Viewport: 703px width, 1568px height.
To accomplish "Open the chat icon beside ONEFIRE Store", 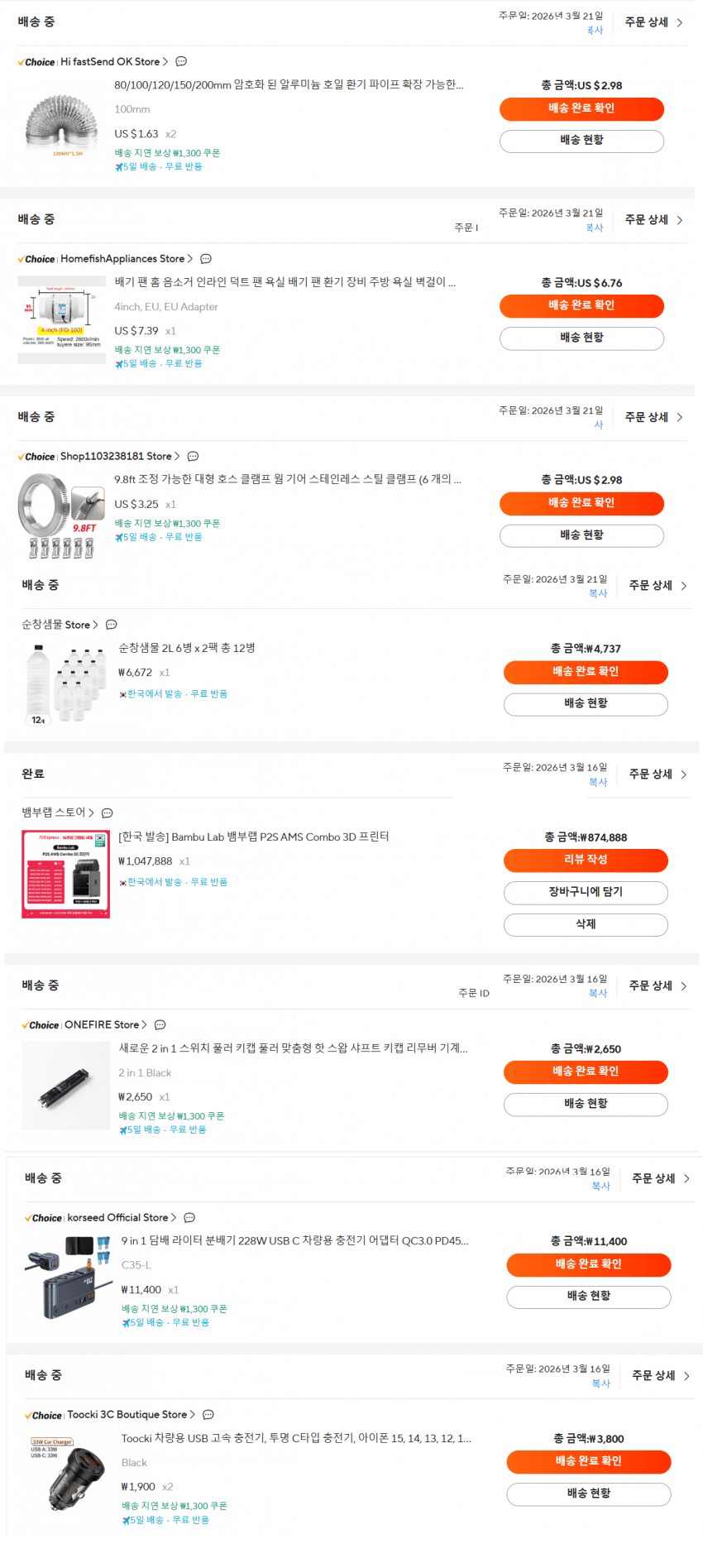I will click(x=160, y=1025).
